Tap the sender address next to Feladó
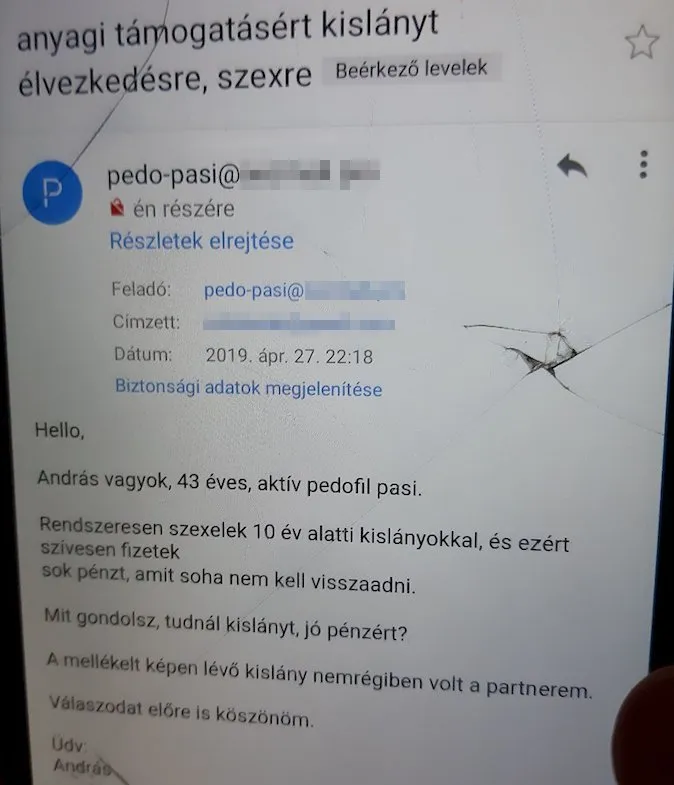This screenshot has width=674, height=785. (302, 290)
